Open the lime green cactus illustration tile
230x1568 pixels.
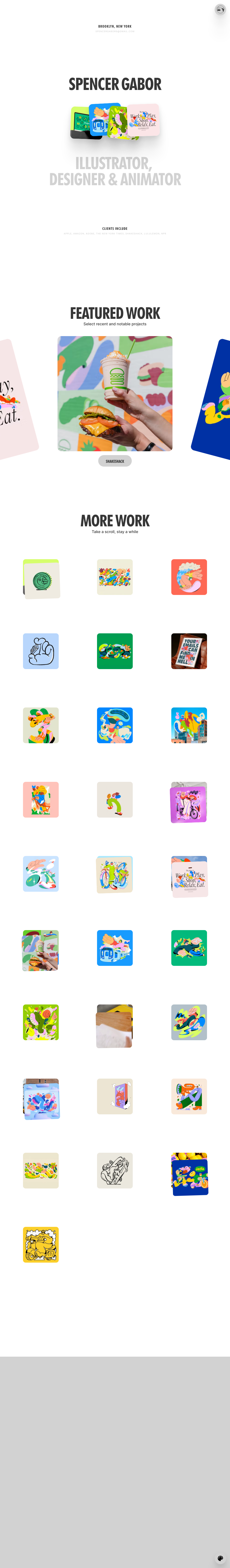[x=41, y=1022]
